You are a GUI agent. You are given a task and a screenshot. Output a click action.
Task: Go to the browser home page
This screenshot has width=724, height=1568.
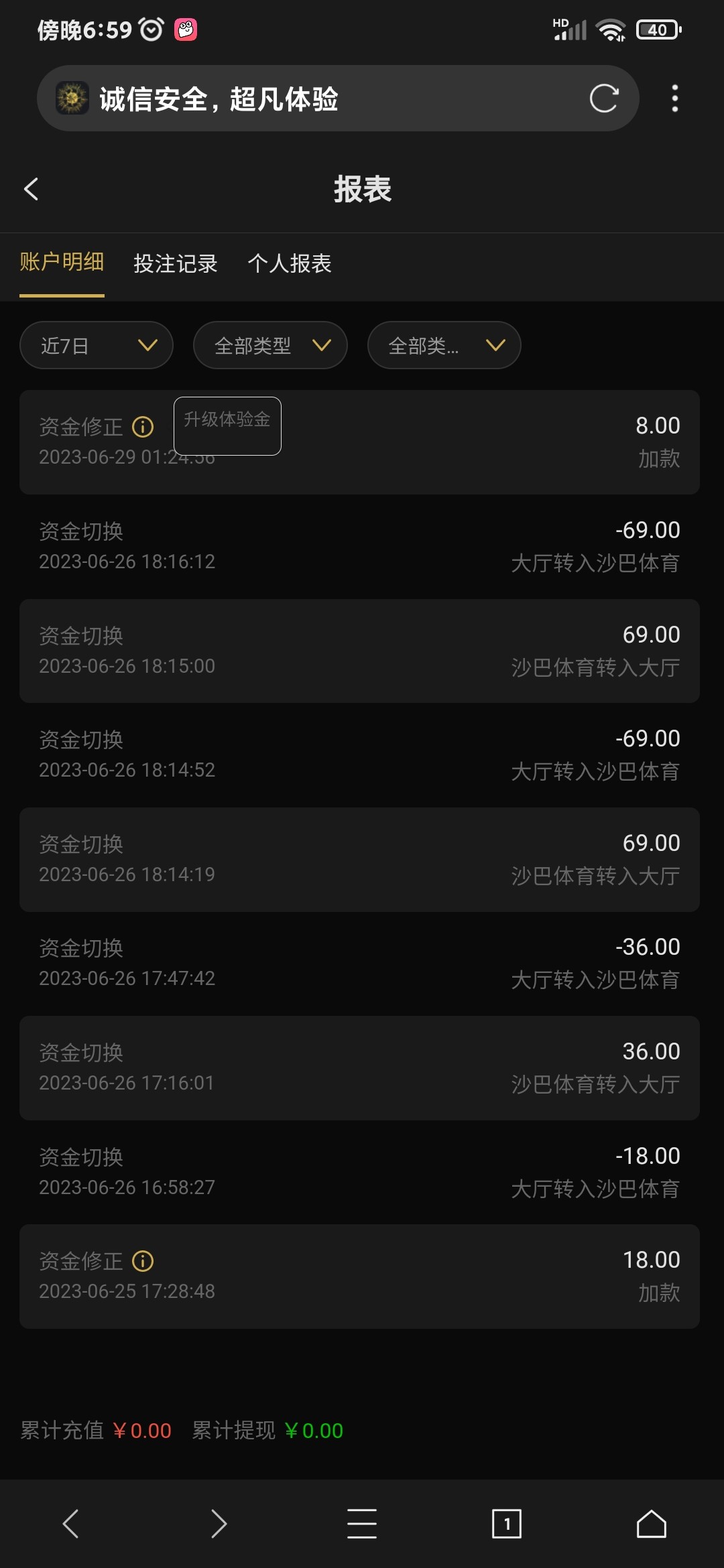pos(651,1524)
